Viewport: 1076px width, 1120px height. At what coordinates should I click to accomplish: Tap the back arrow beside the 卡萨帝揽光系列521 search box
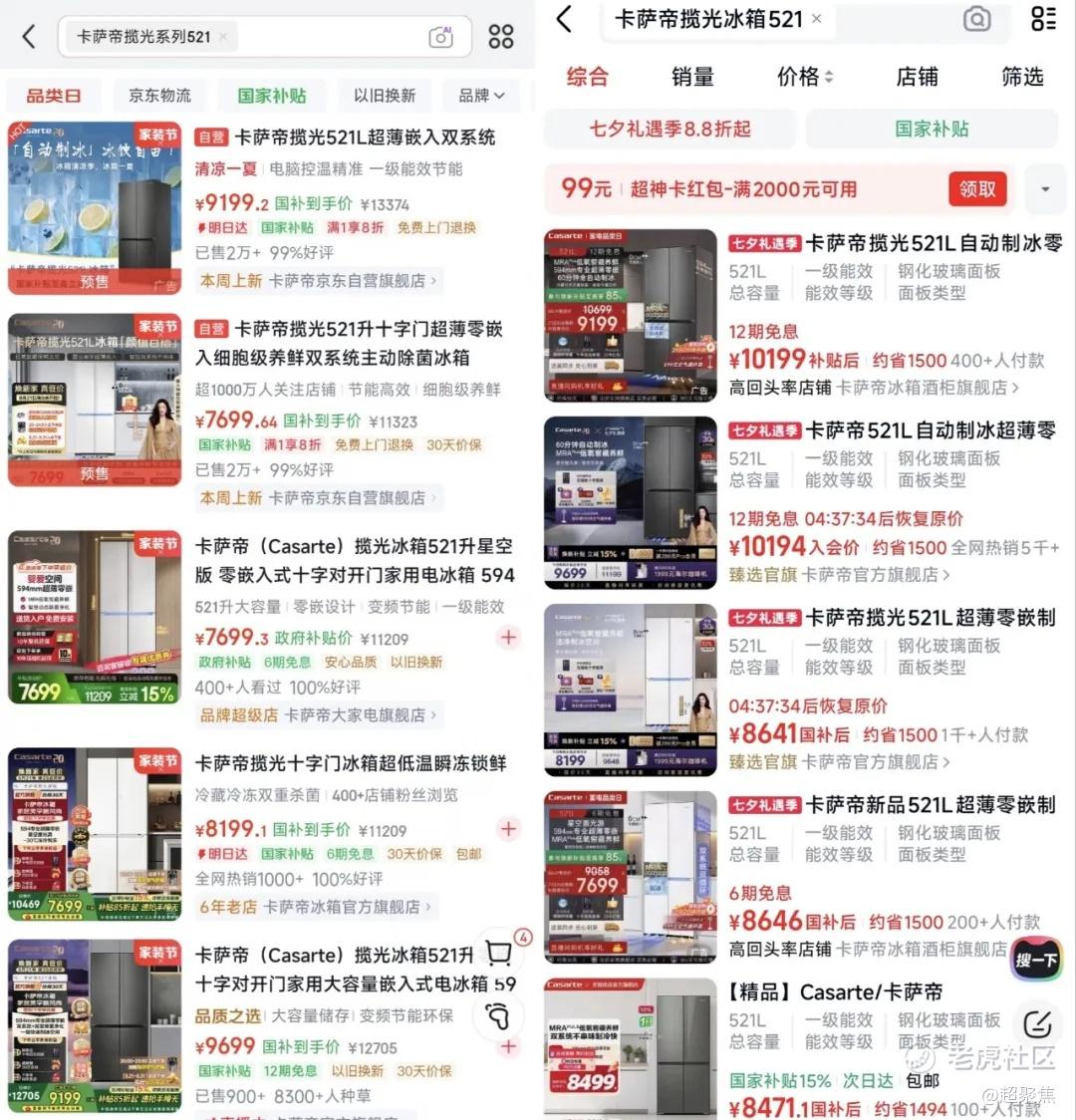point(29,37)
